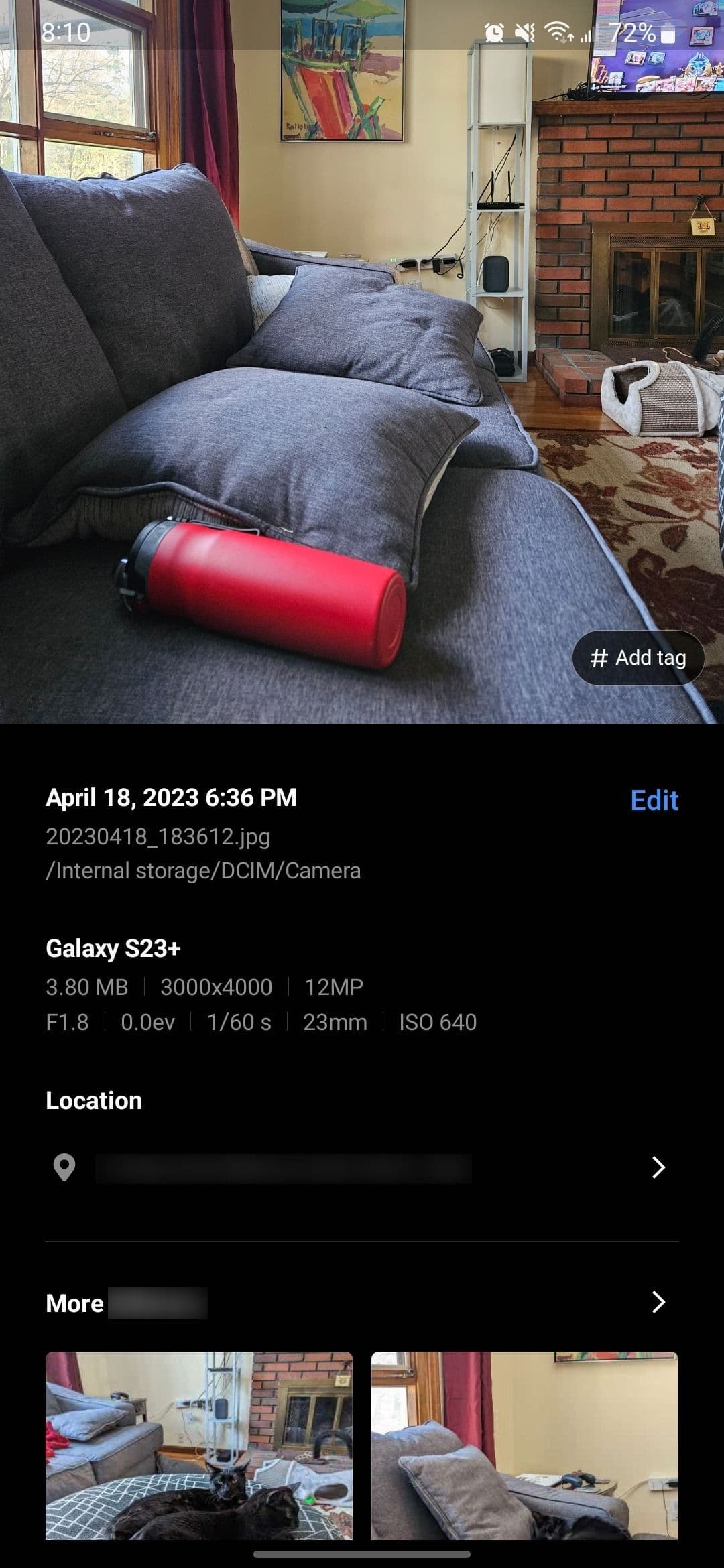This screenshot has width=724, height=1568.
Task: Click the April 18, 2023 date text
Action: pyautogui.click(x=171, y=798)
